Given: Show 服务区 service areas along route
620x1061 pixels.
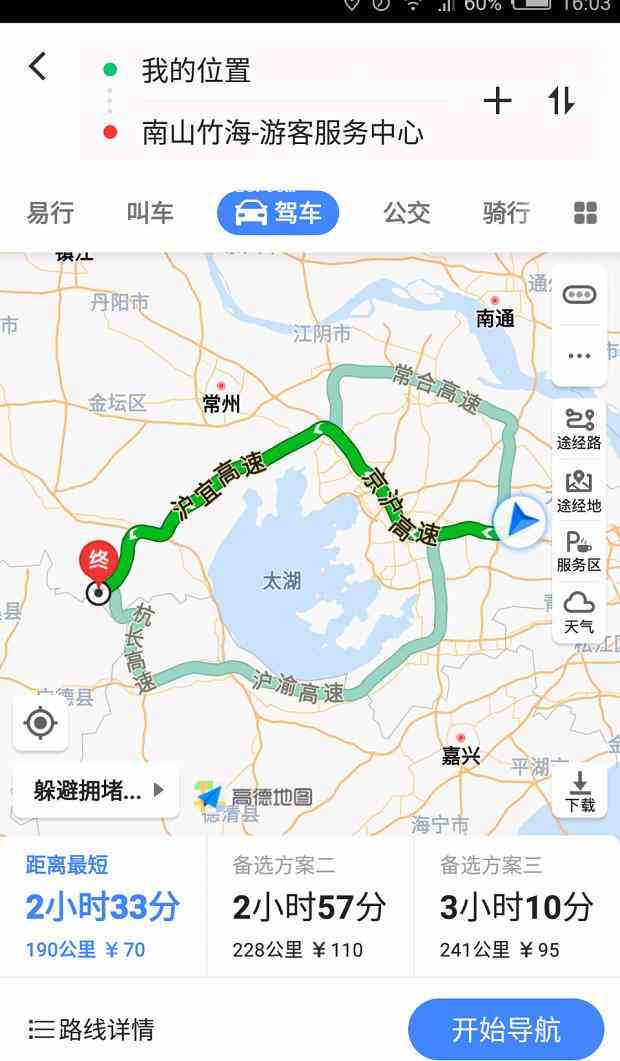Looking at the screenshot, I should coord(579,552).
